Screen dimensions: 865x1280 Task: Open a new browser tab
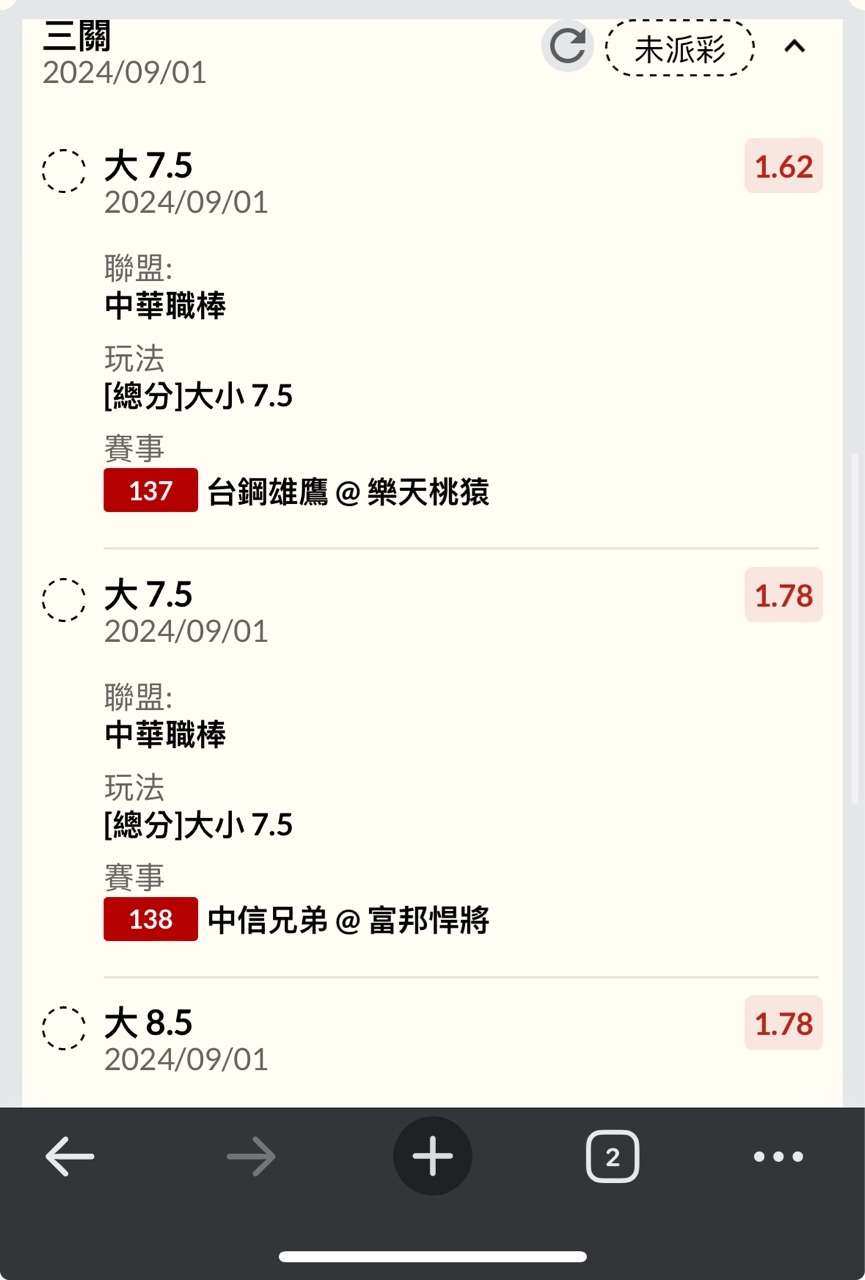tap(432, 1157)
